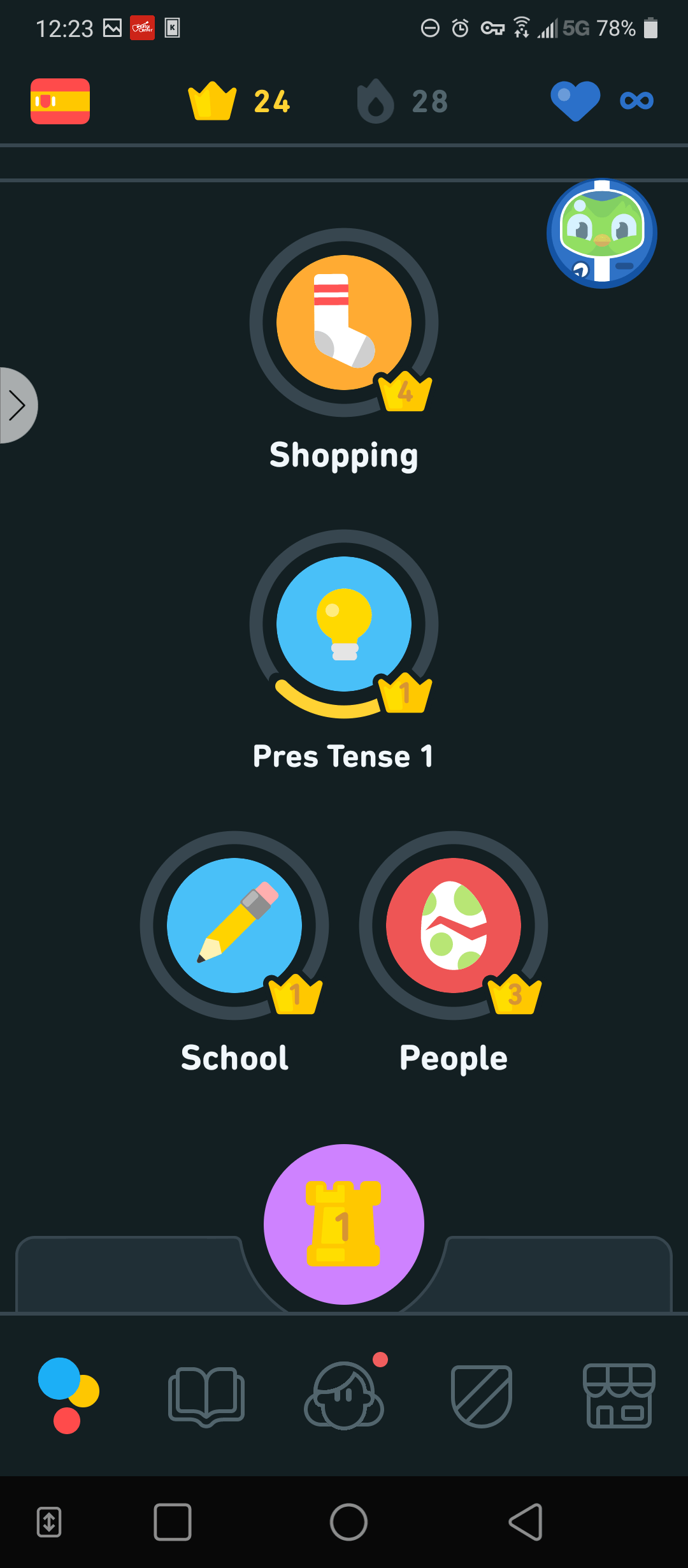The width and height of the screenshot is (688, 1568).
Task: Go back with the system back button
Action: click(526, 1522)
